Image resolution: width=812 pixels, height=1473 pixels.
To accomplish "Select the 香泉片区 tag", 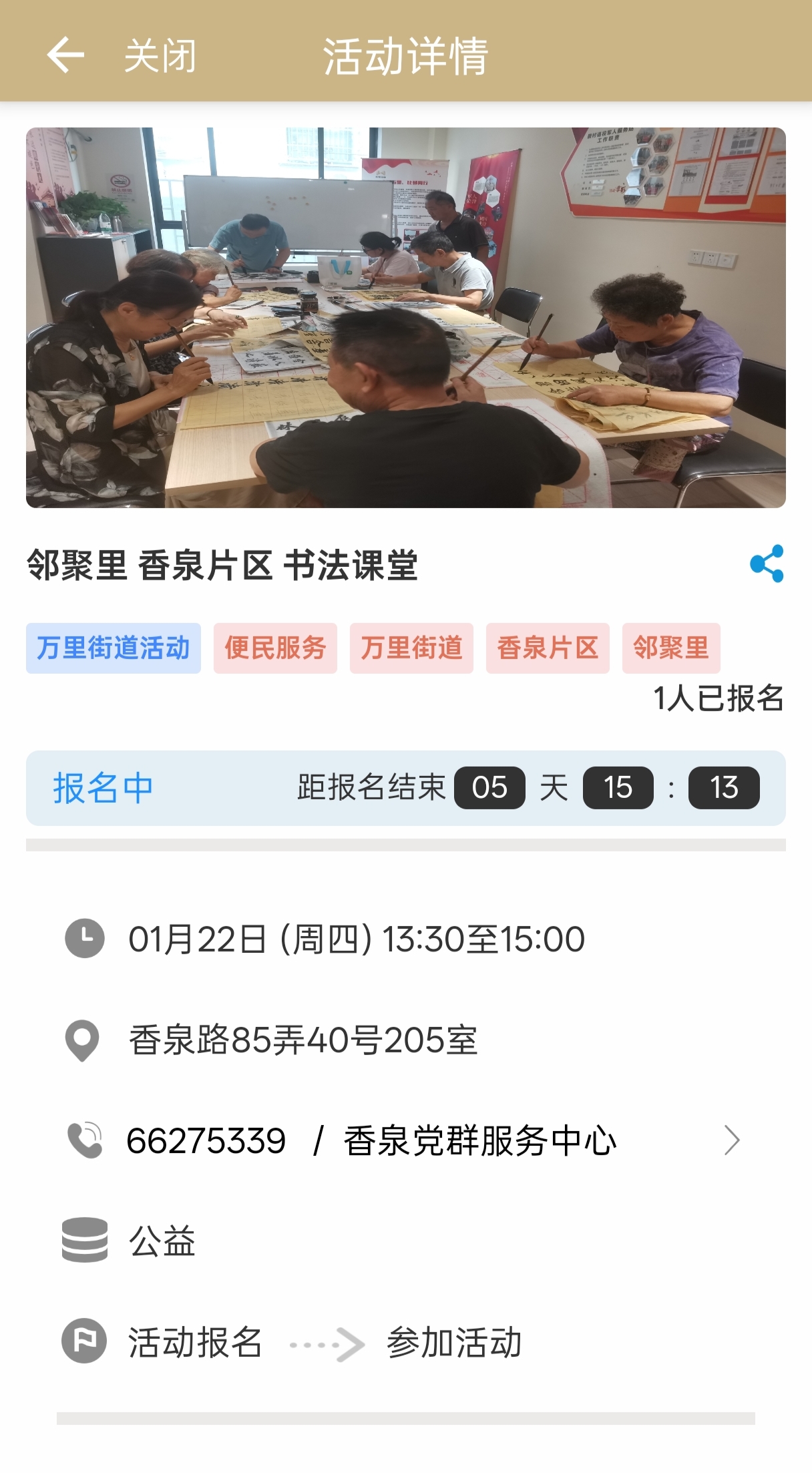I will coord(548,648).
